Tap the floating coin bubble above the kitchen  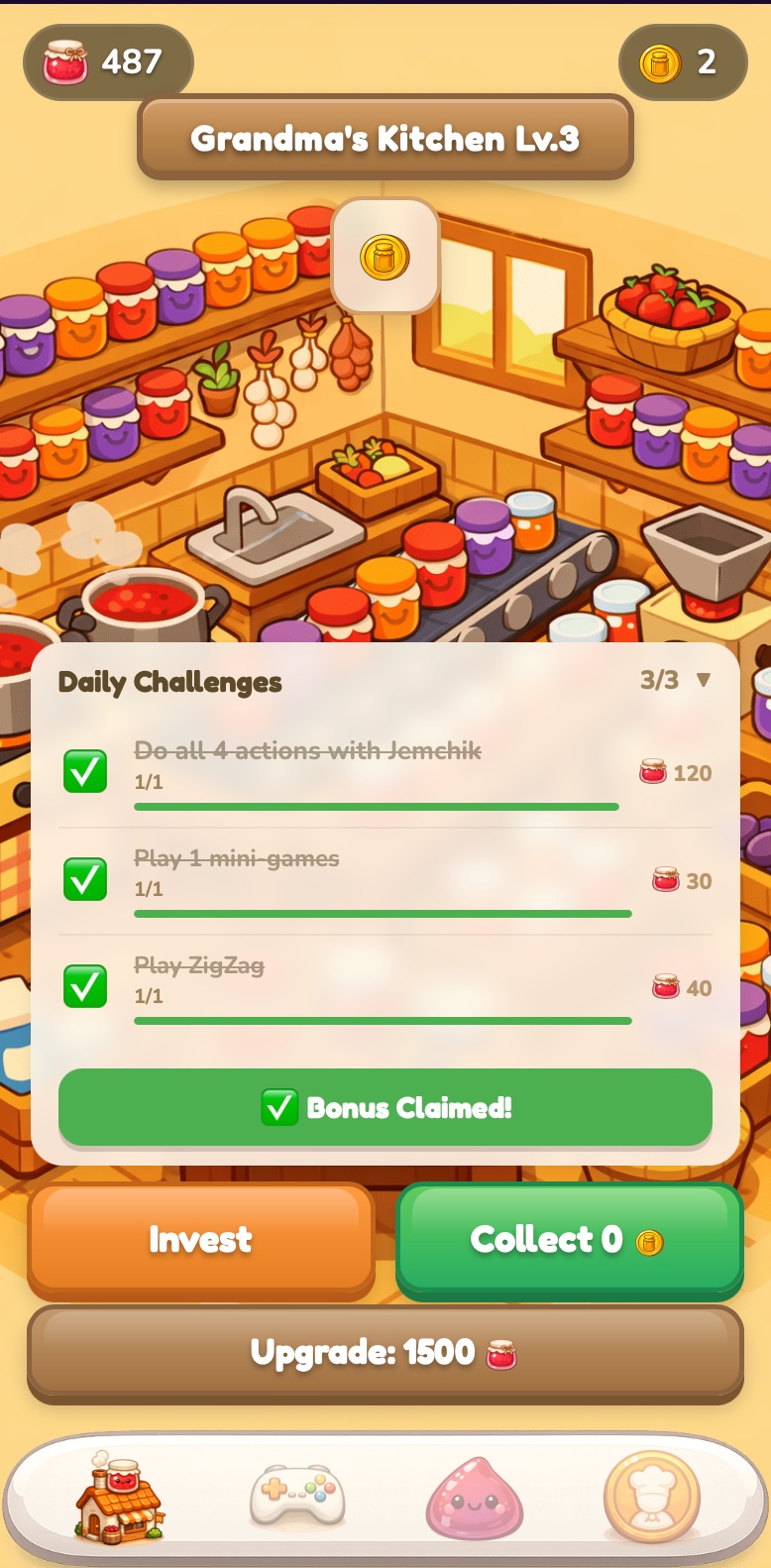pyautogui.click(x=385, y=258)
